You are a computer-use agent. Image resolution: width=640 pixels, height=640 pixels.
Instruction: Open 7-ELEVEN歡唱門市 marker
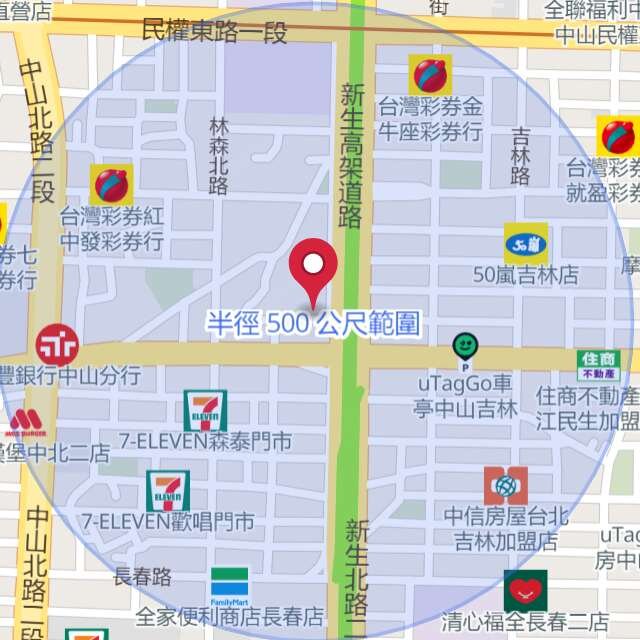tap(168, 490)
